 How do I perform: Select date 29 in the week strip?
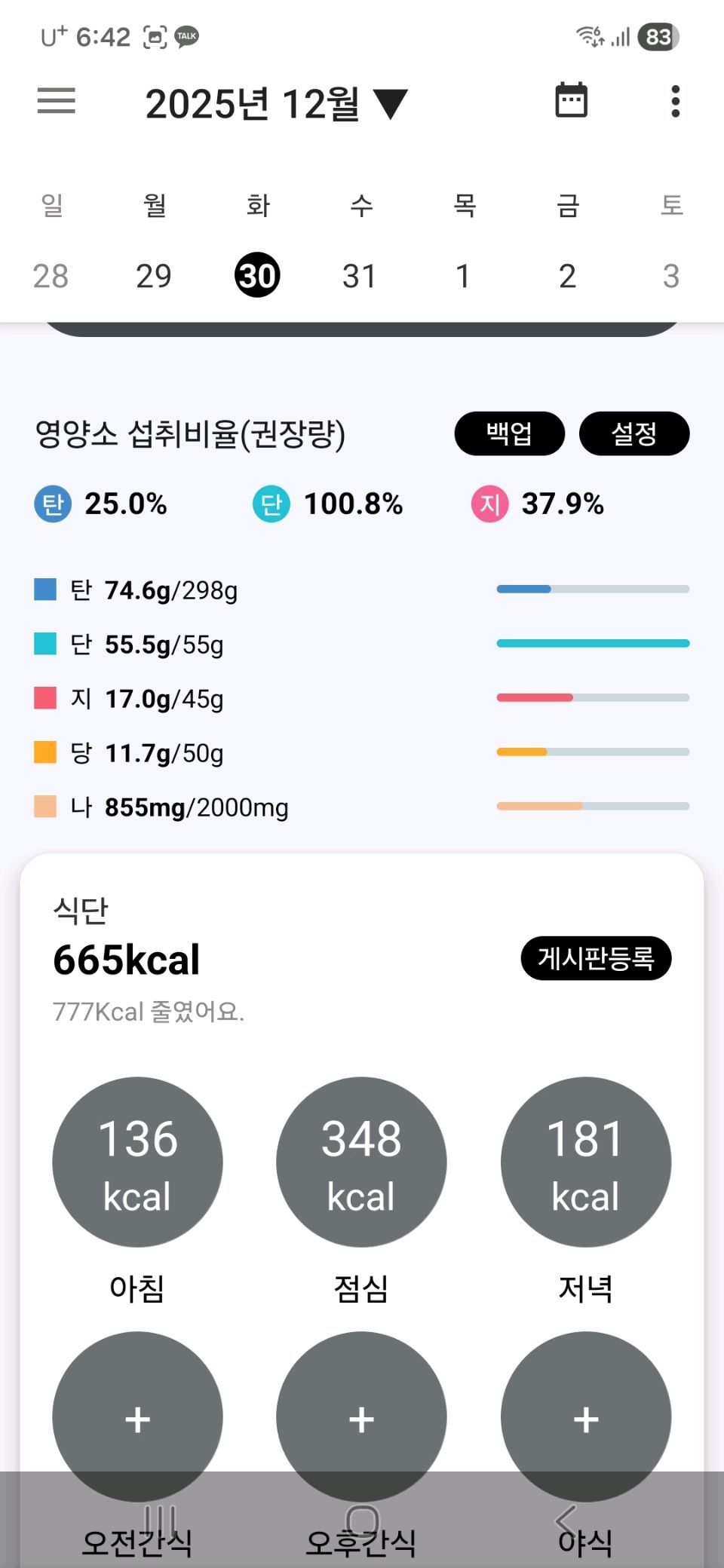[x=154, y=276]
